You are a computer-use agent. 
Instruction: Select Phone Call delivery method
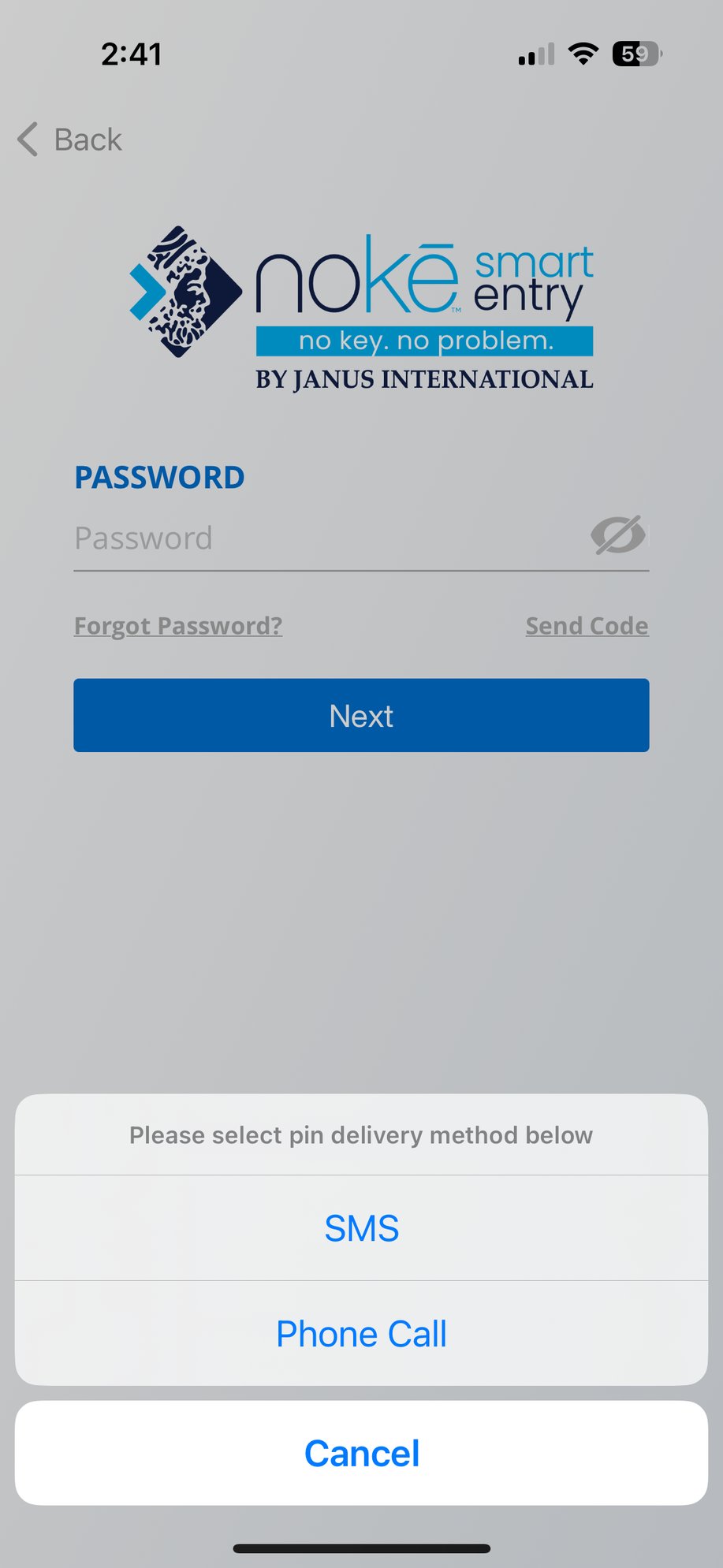361,1333
